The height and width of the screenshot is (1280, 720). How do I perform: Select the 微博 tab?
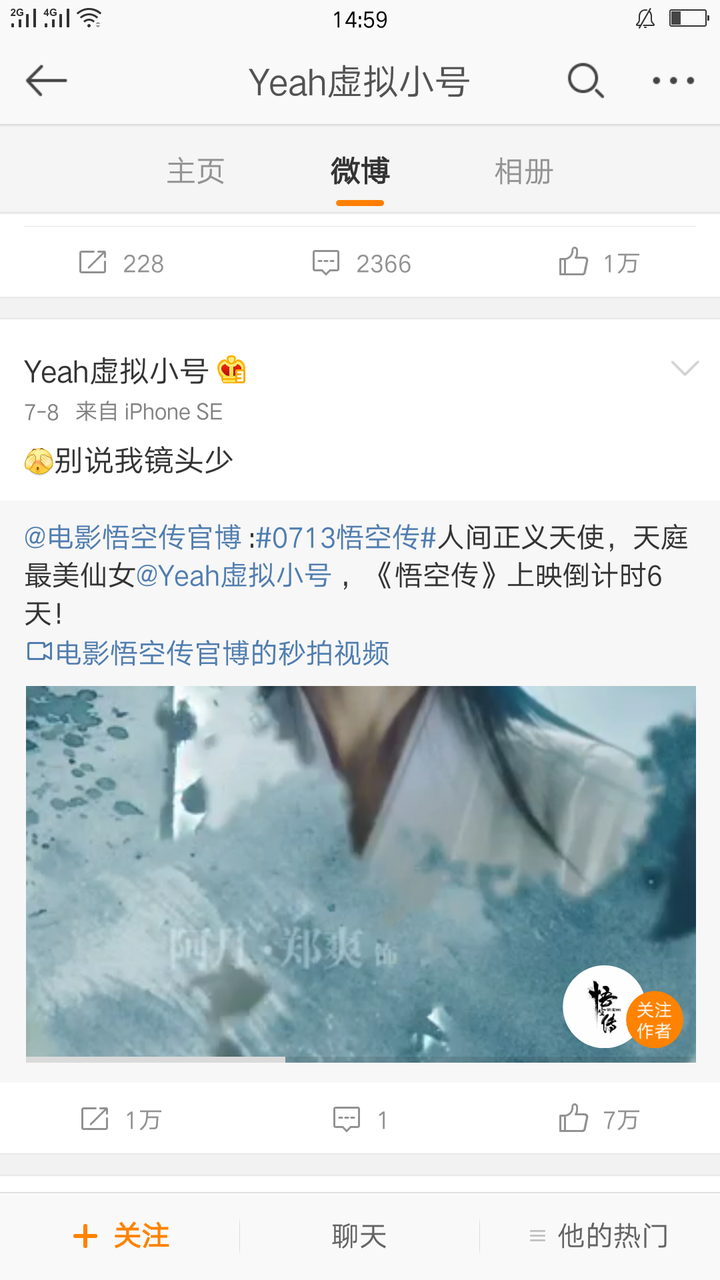click(x=360, y=171)
